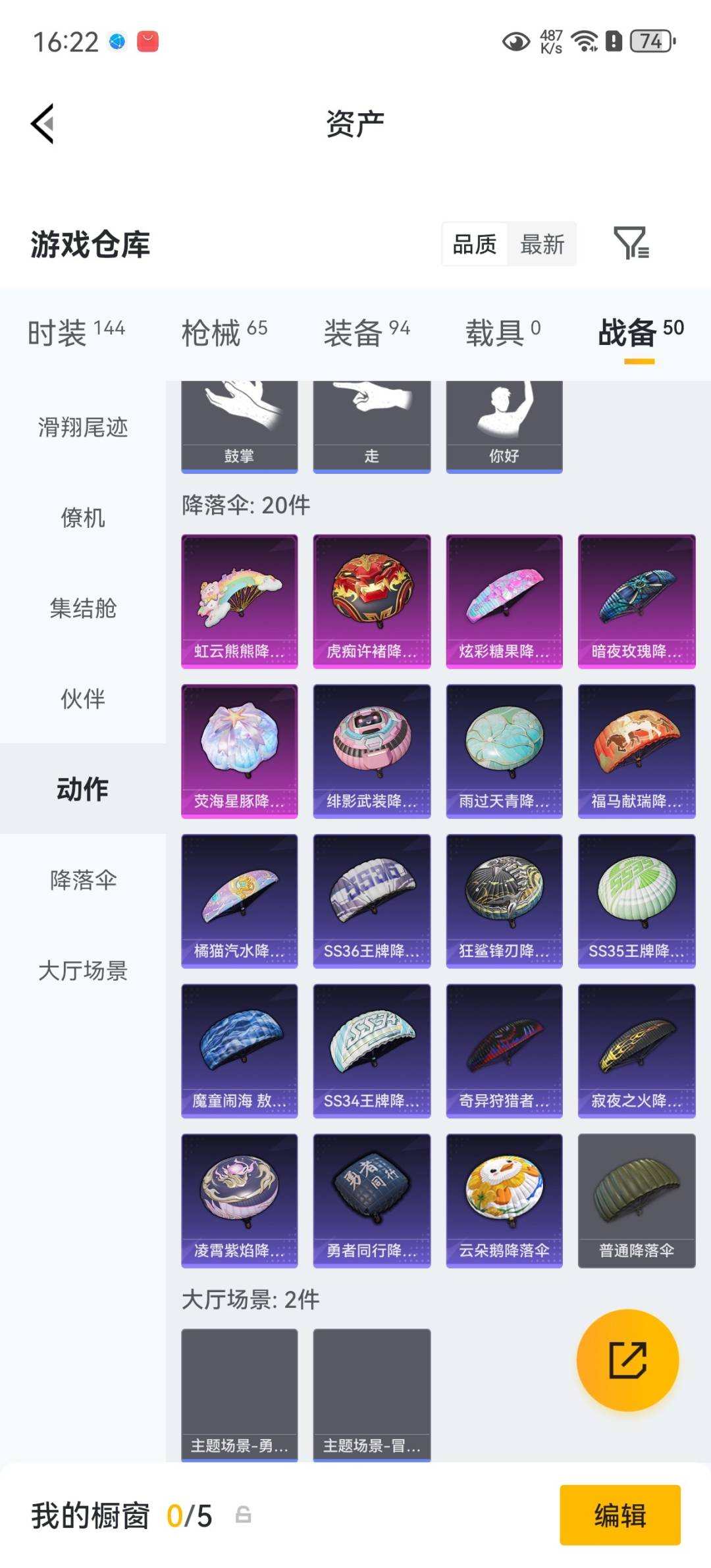This screenshot has height=1568, width=711.
Task: Collapse the 大厅场景: 2件 section
Action: coord(249,1299)
